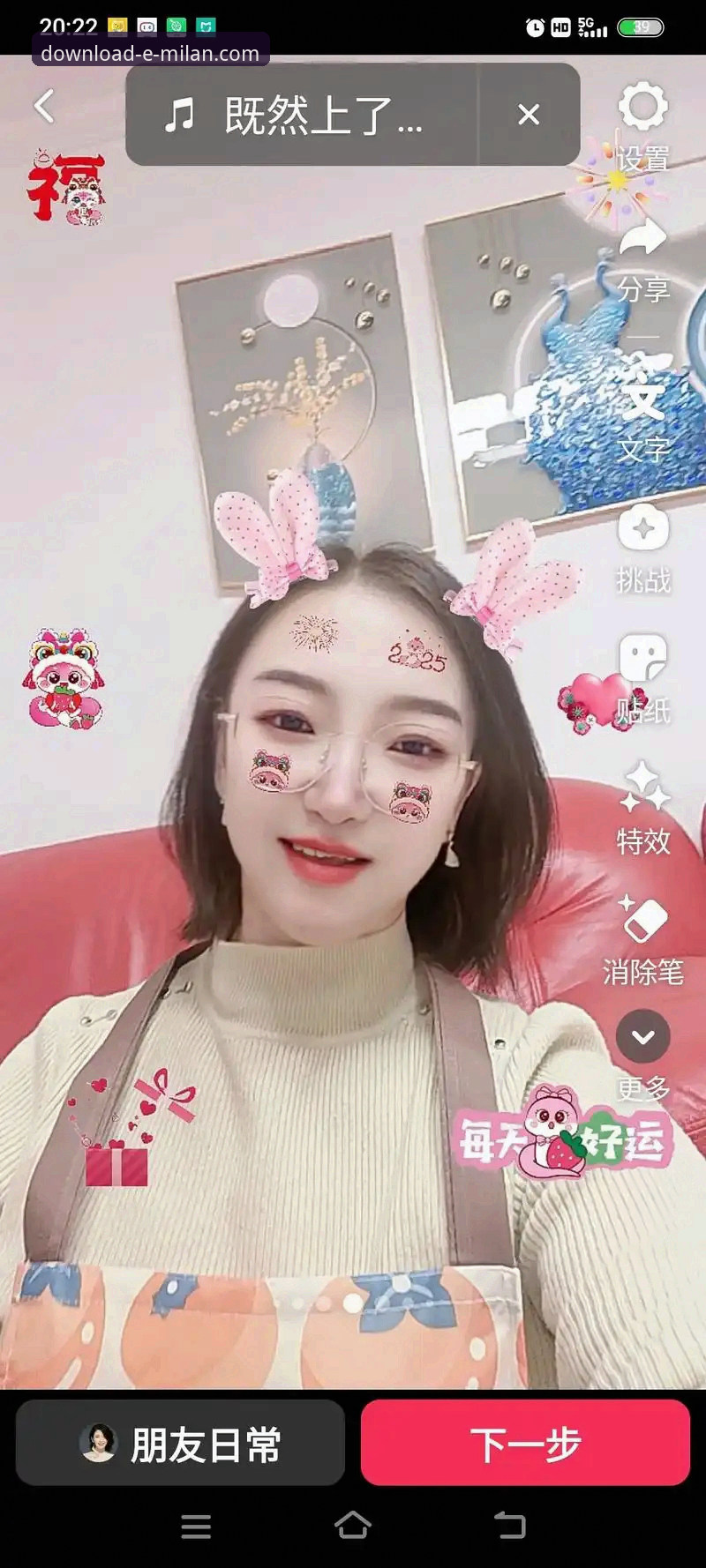Image resolution: width=706 pixels, height=1568 pixels.
Task: Open the music selection 既然上了…
Action: pos(300,115)
